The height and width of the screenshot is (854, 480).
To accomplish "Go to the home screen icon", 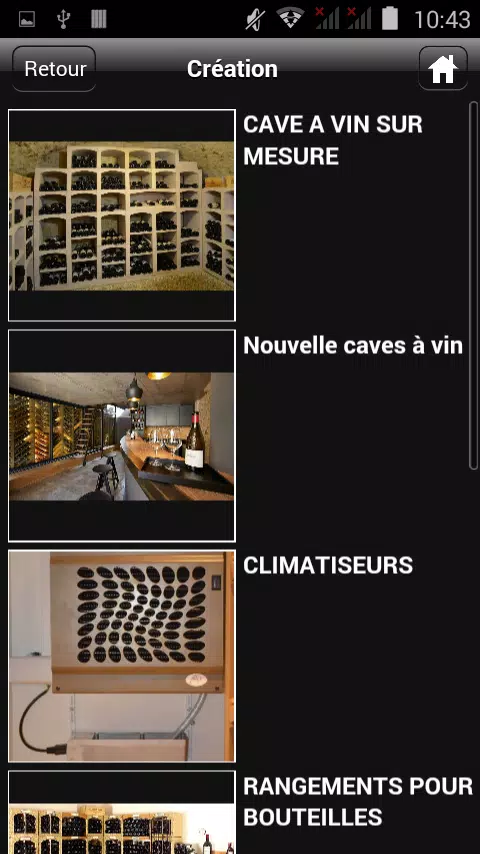I will click(x=442, y=69).
